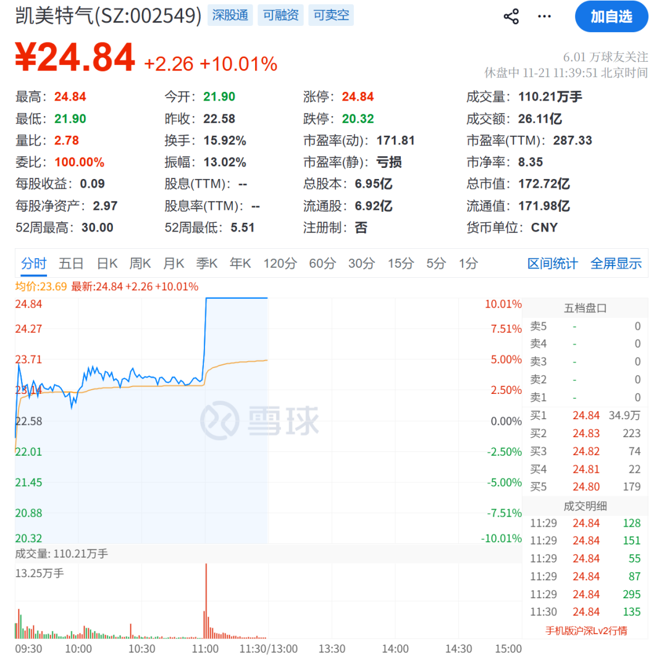
Task: Share this stock page
Action: click(511, 16)
